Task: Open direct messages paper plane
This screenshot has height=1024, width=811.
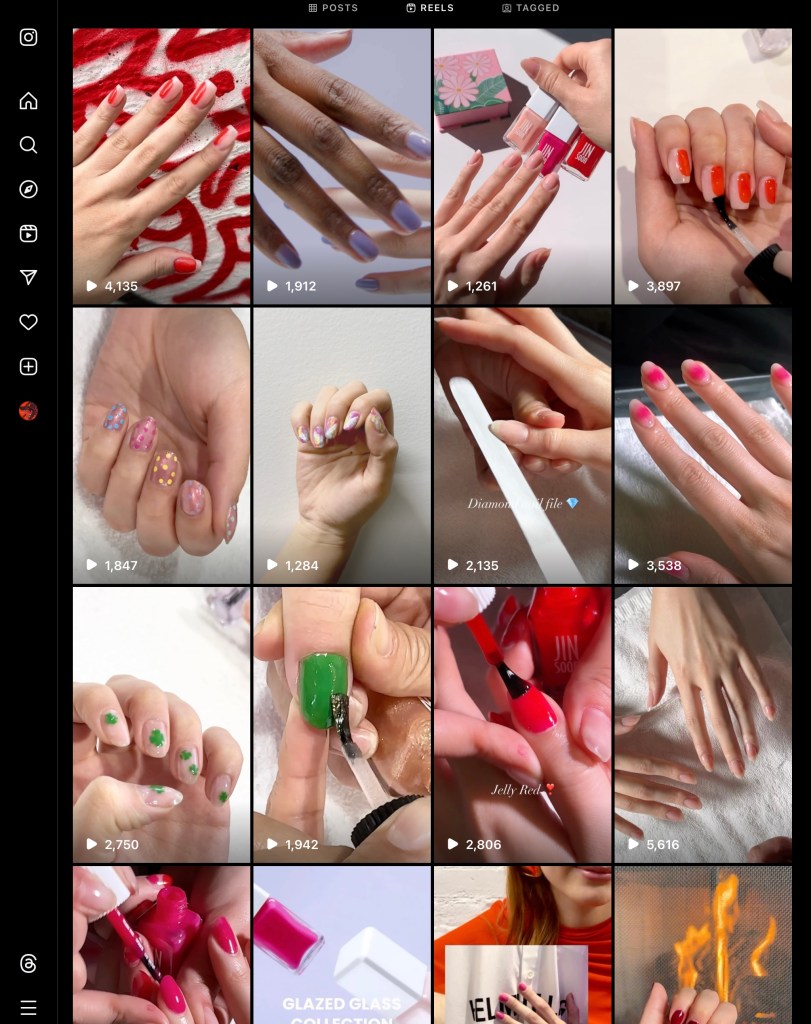Action: [x=28, y=277]
